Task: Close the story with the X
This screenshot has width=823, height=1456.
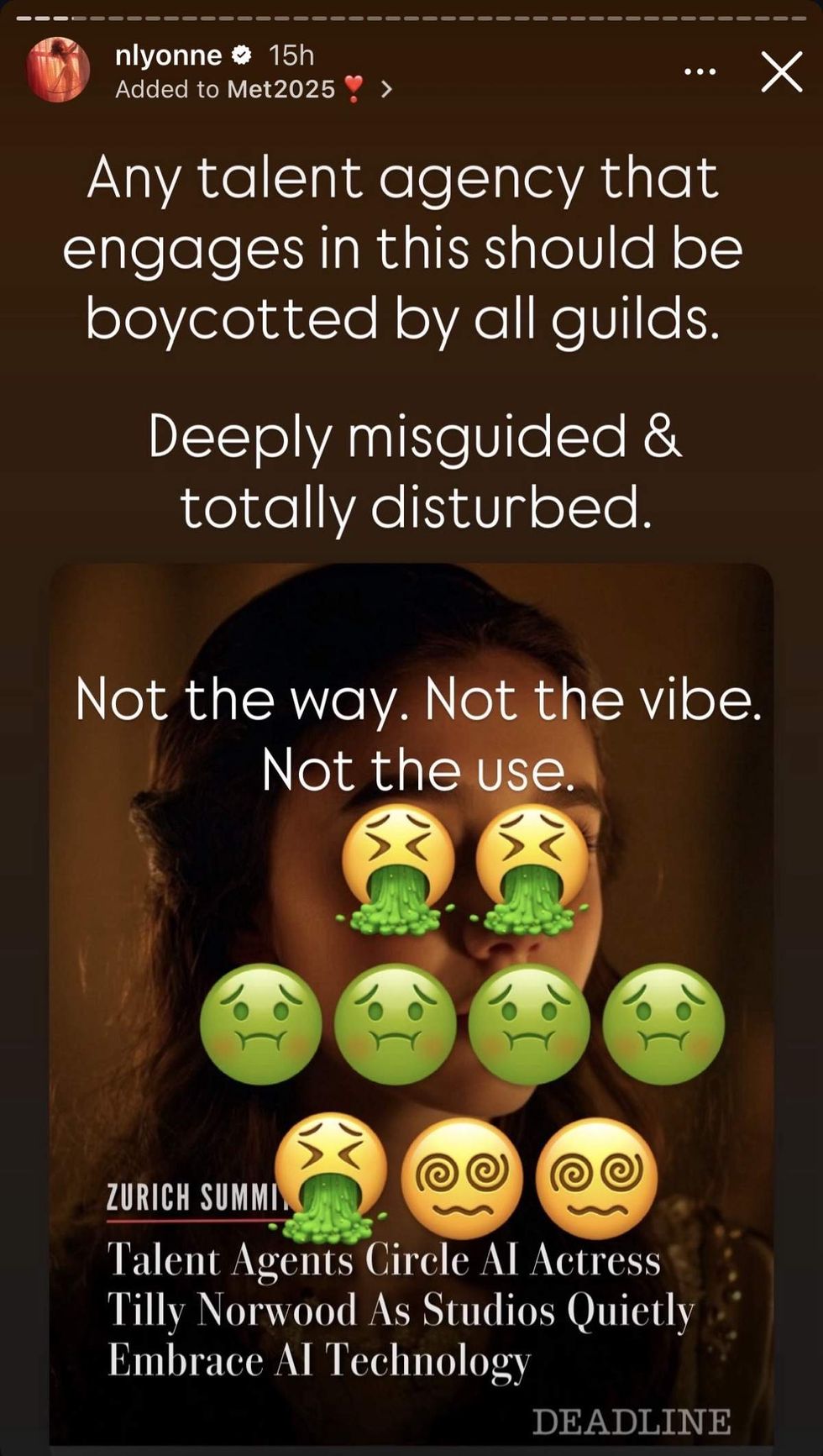Action: click(x=780, y=72)
